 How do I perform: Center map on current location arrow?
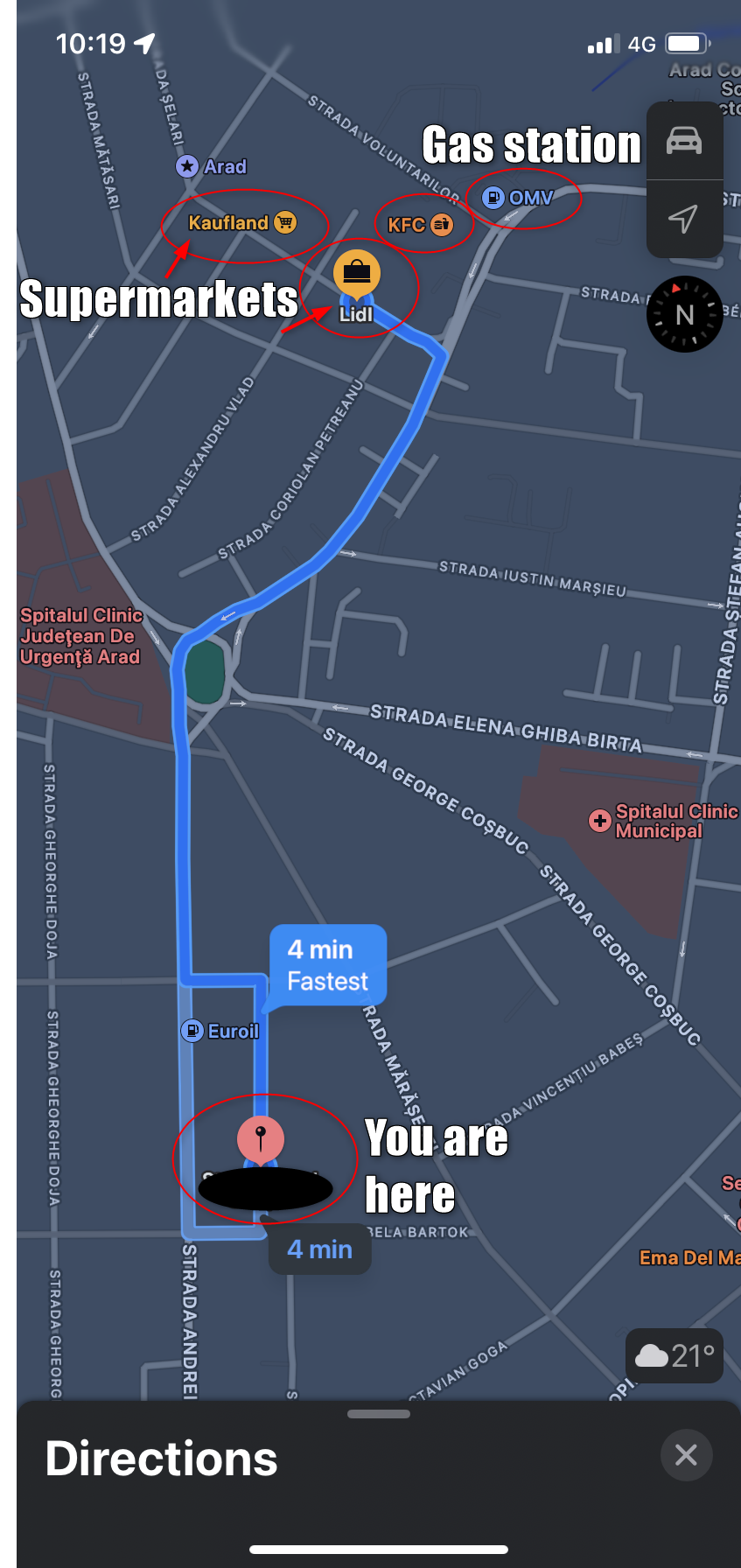tap(684, 218)
